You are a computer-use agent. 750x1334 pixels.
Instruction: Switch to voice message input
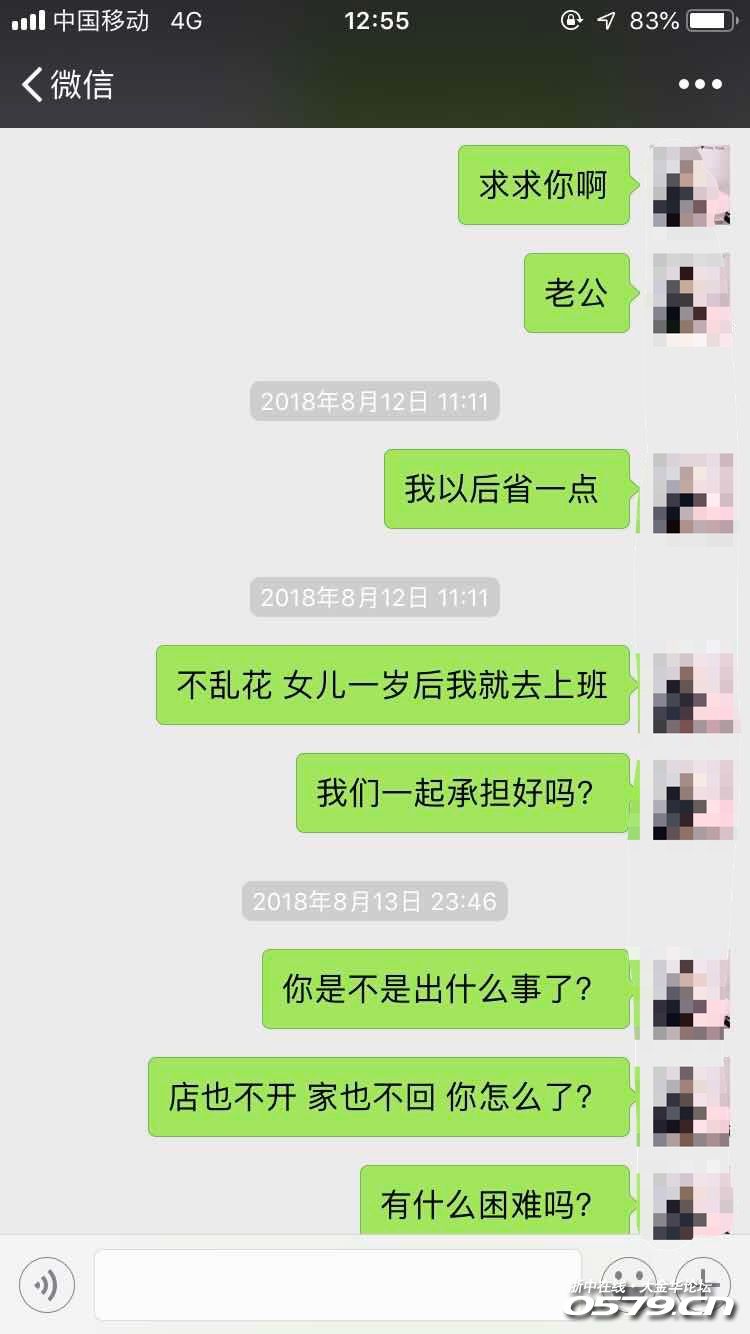(x=46, y=1284)
